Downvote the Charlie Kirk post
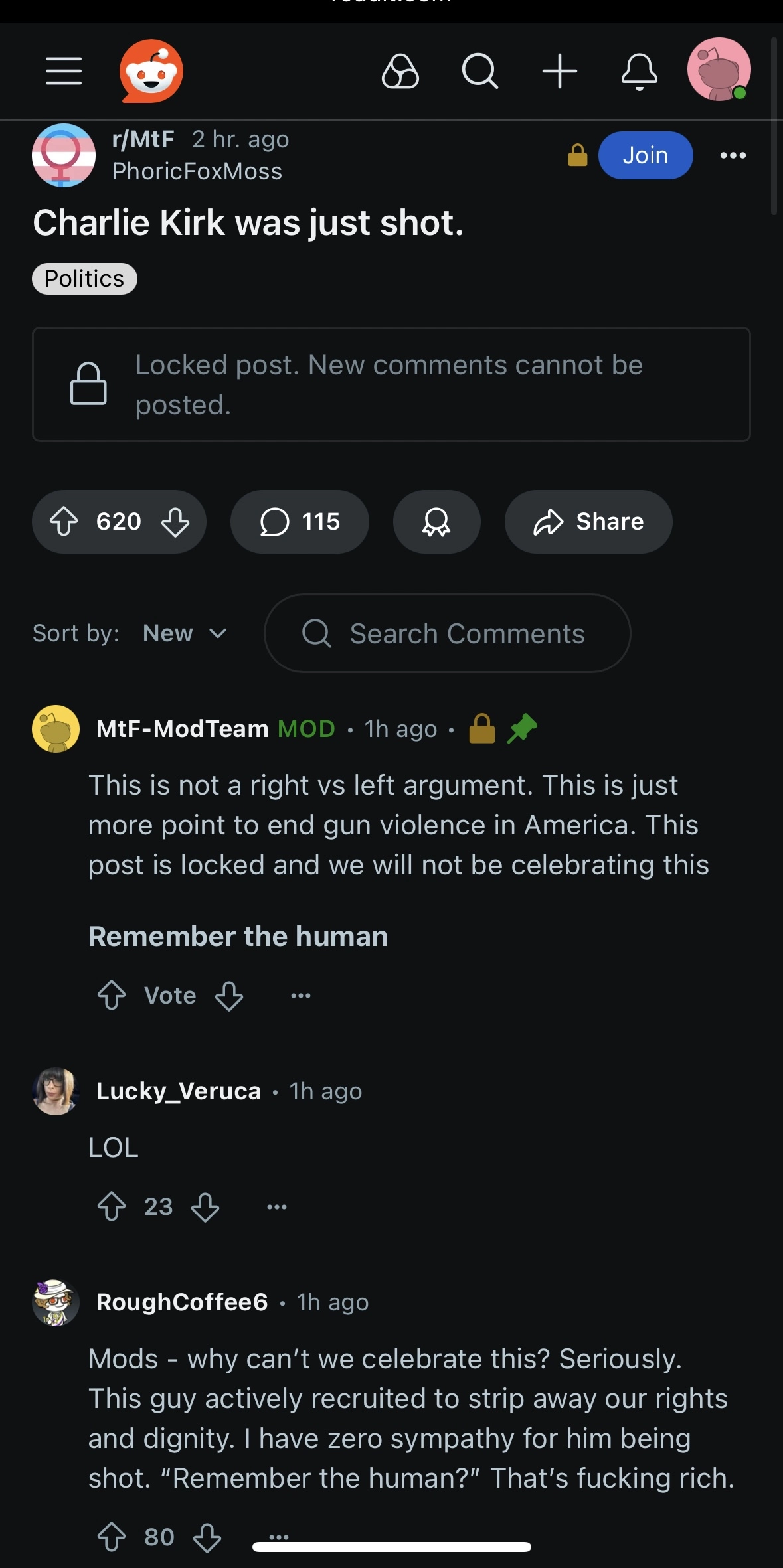 (175, 522)
